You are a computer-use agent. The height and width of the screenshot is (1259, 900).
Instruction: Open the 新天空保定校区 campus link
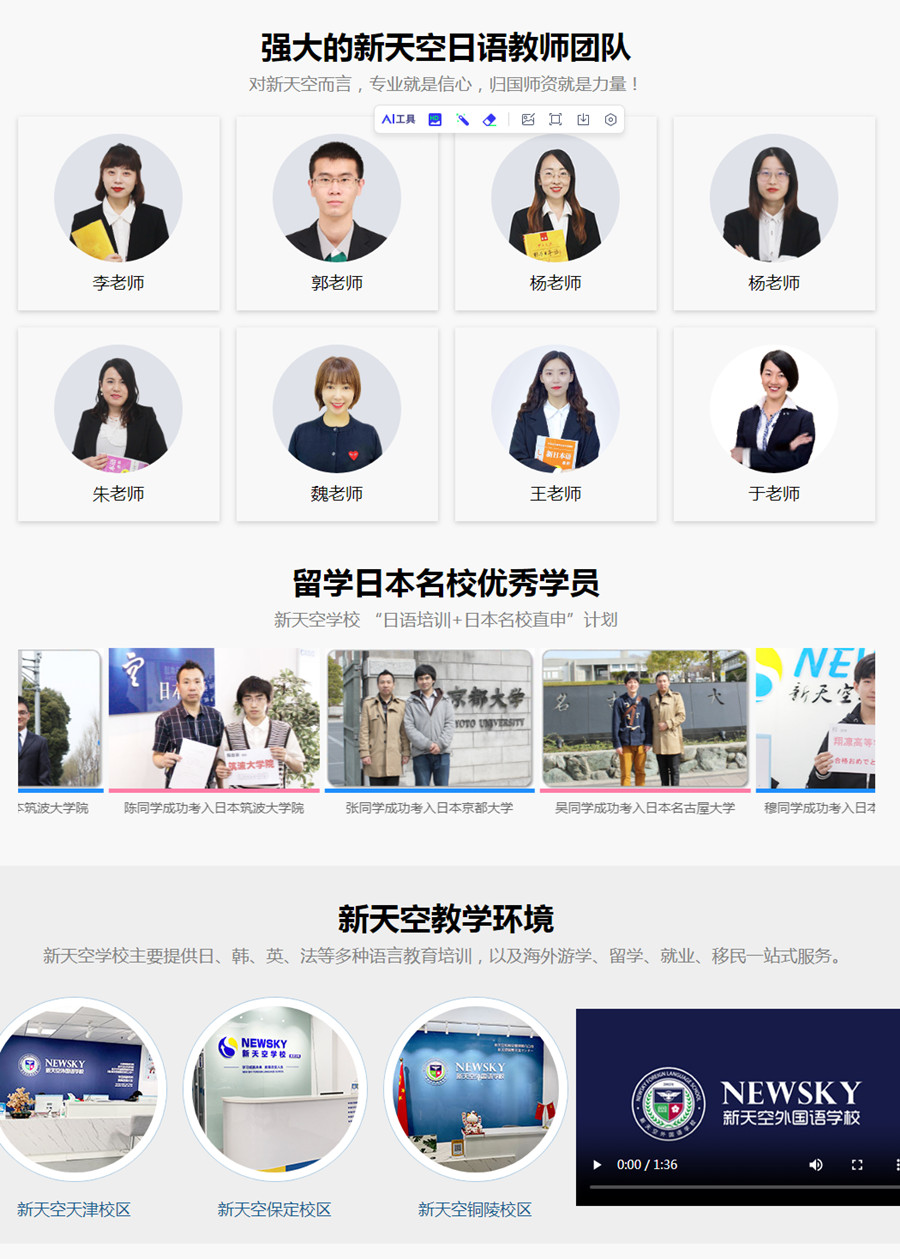[x=274, y=1209]
